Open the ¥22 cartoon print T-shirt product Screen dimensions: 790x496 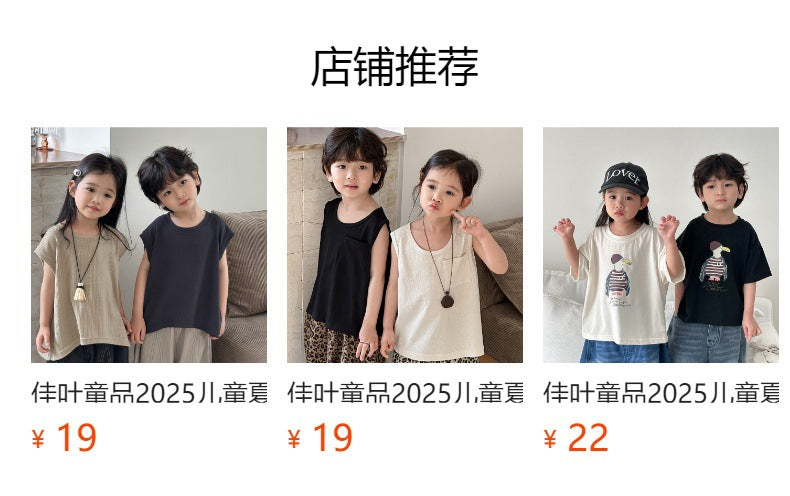660,245
